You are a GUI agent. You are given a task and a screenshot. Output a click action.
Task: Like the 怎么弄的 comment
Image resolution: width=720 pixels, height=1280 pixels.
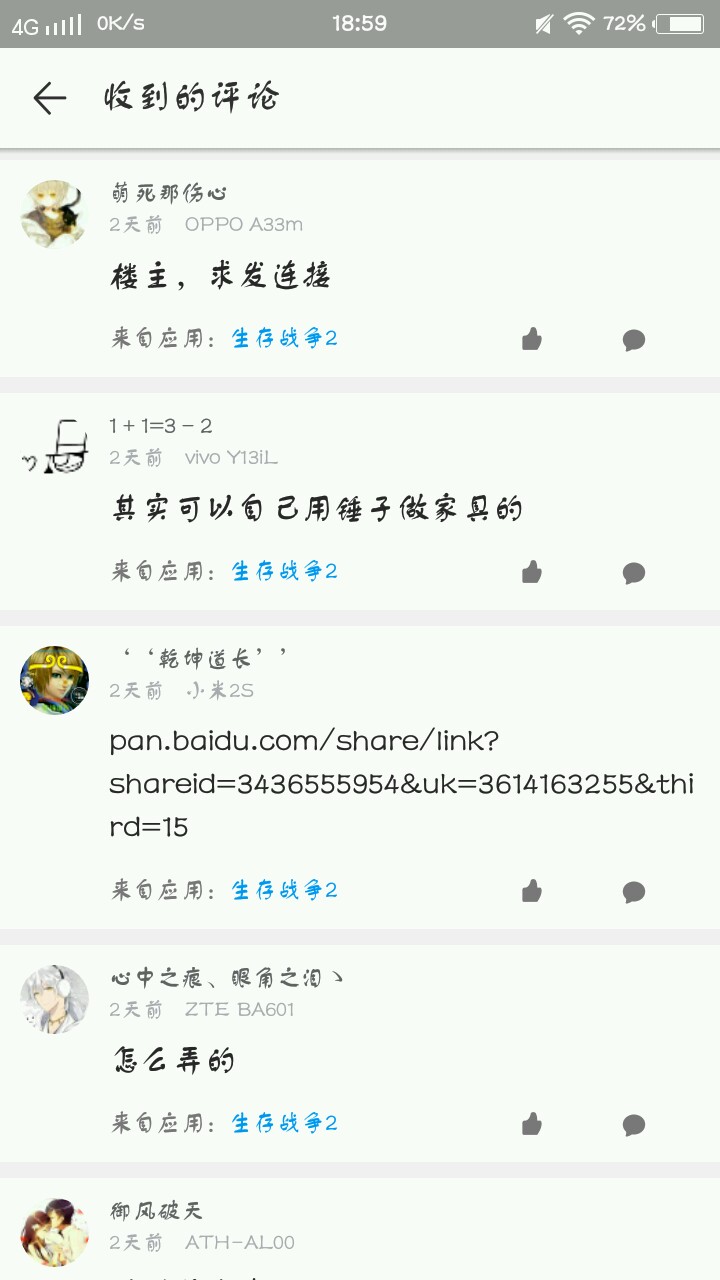tap(532, 1123)
